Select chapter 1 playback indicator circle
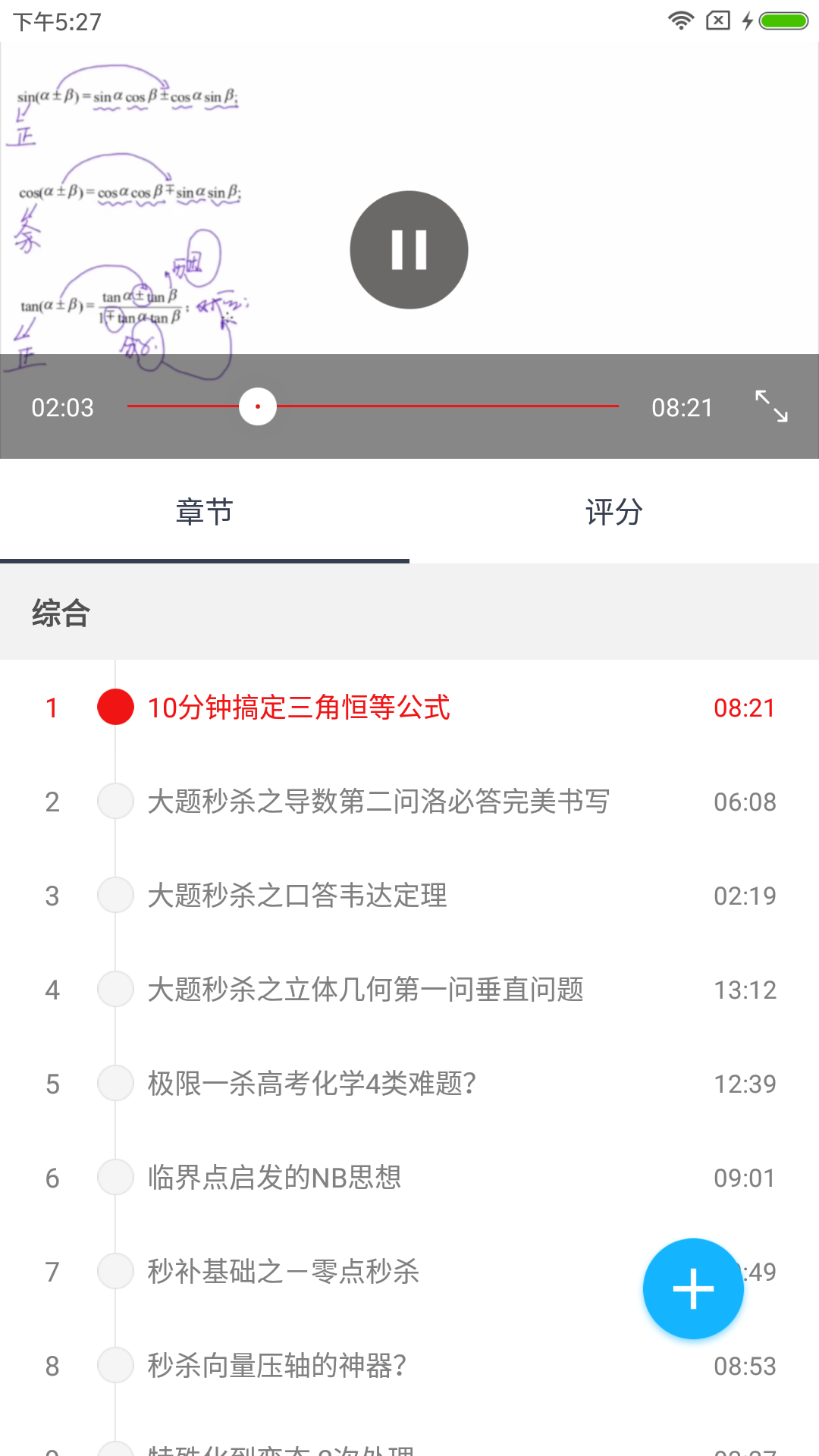The height and width of the screenshot is (1456, 819). click(x=115, y=707)
